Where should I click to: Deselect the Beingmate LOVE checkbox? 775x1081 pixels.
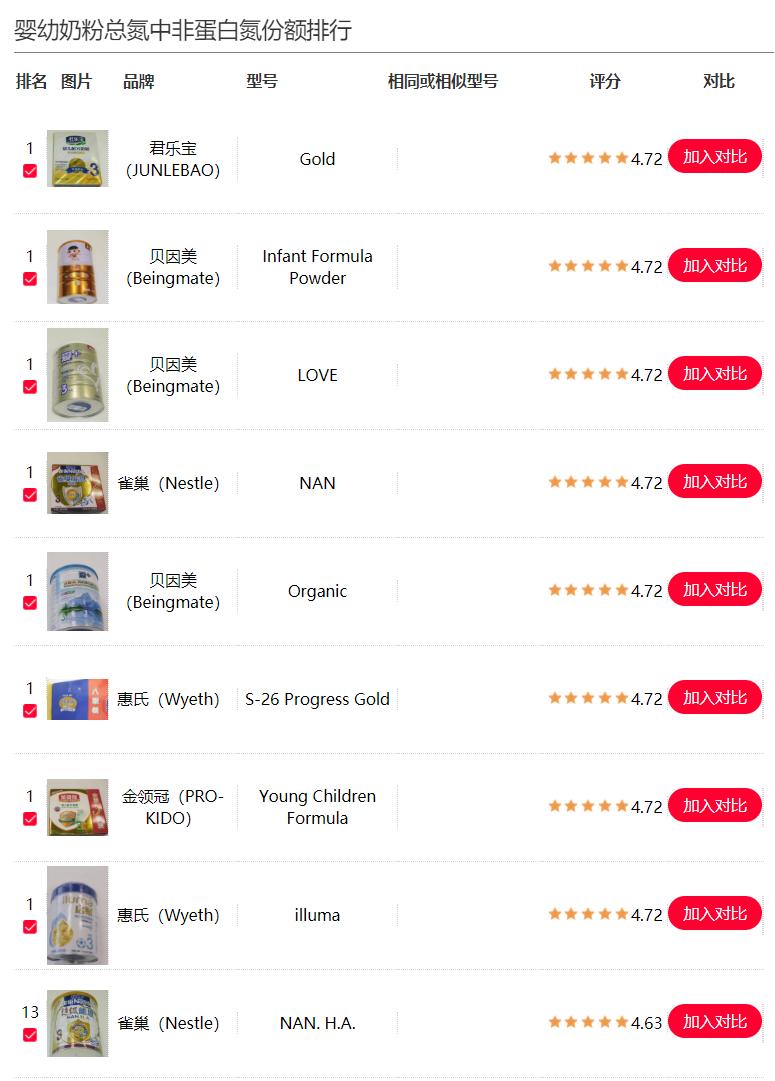(x=30, y=387)
